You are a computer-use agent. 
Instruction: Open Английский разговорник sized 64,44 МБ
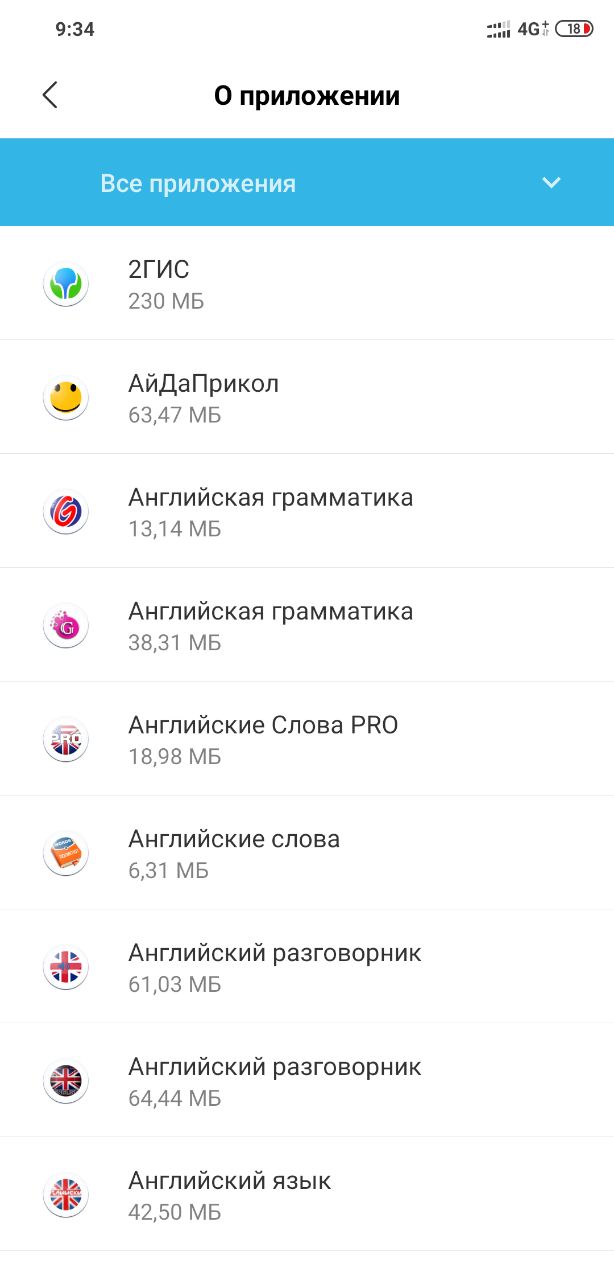[x=307, y=1082]
